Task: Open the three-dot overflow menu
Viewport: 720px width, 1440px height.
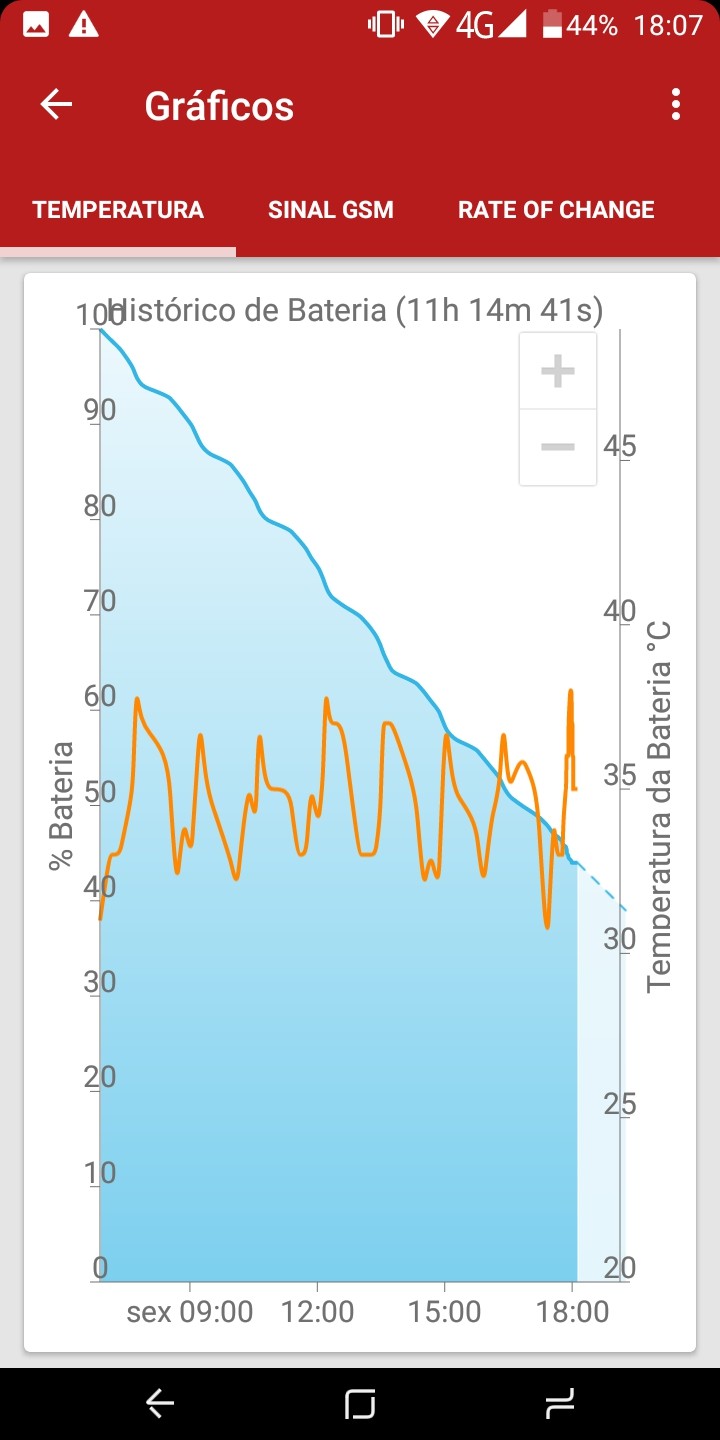Action: click(x=677, y=105)
